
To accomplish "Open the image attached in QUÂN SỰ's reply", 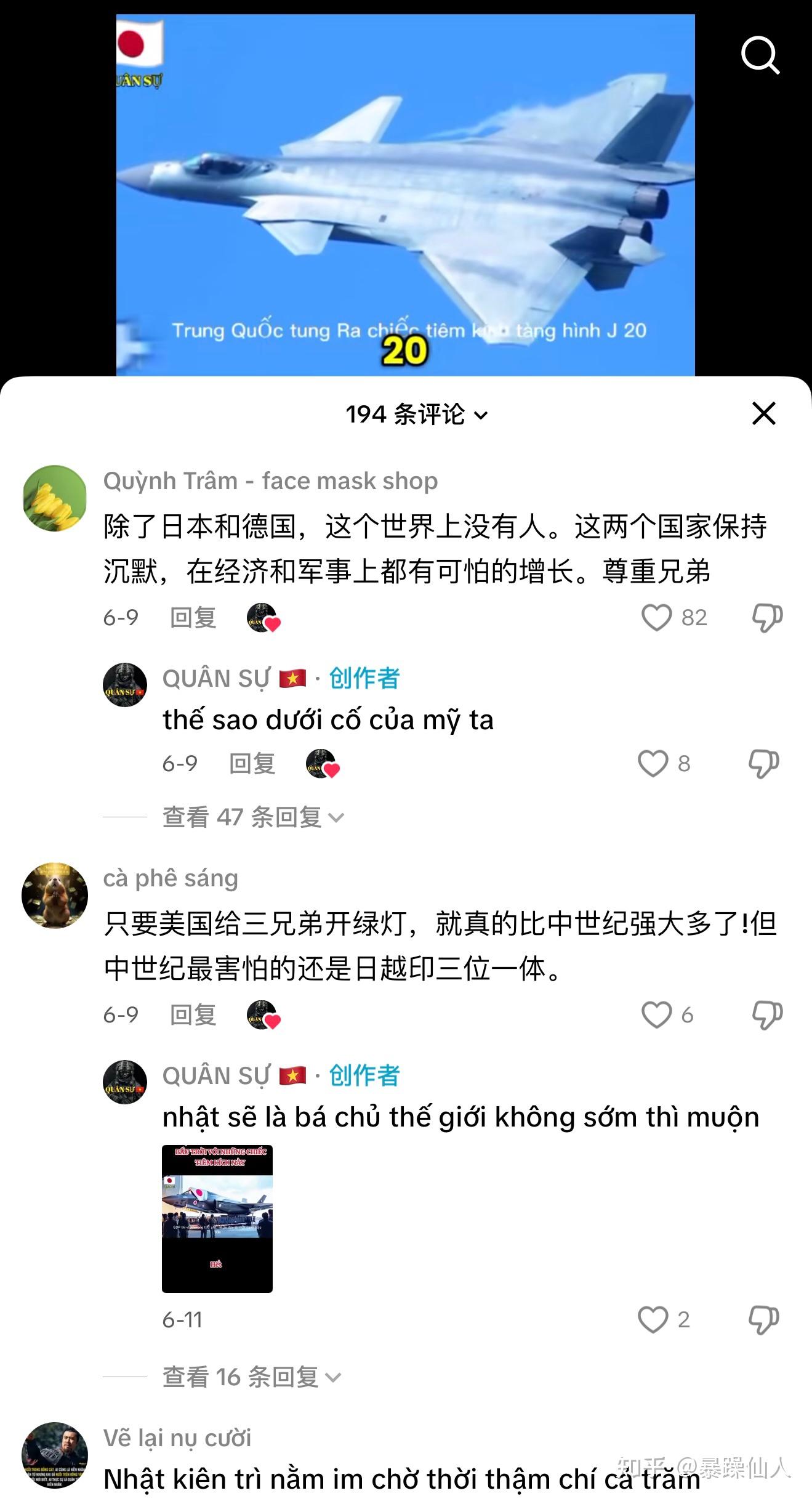I will click(x=217, y=1218).
